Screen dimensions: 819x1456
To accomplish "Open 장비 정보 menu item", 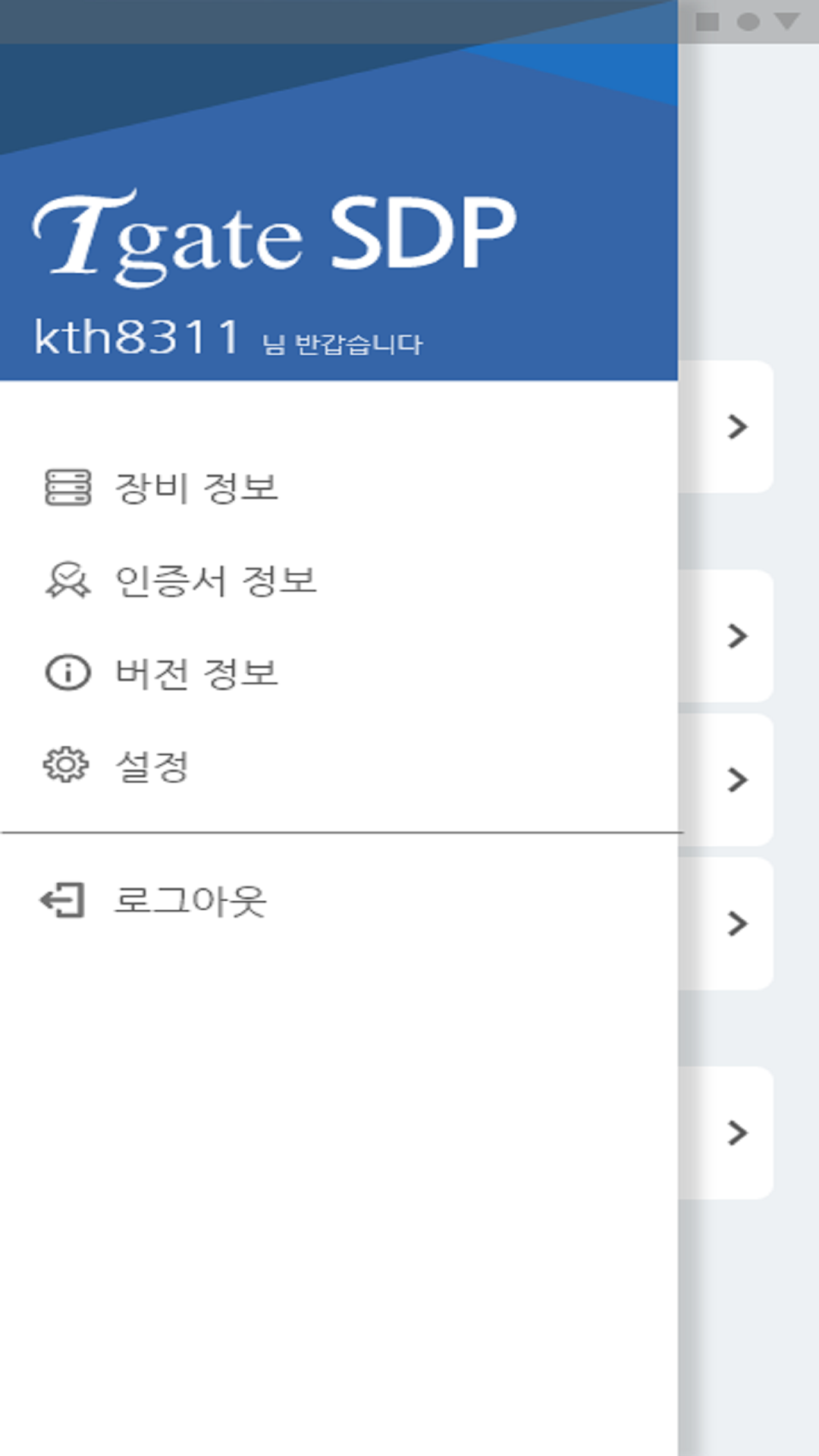I will pyautogui.click(x=196, y=488).
